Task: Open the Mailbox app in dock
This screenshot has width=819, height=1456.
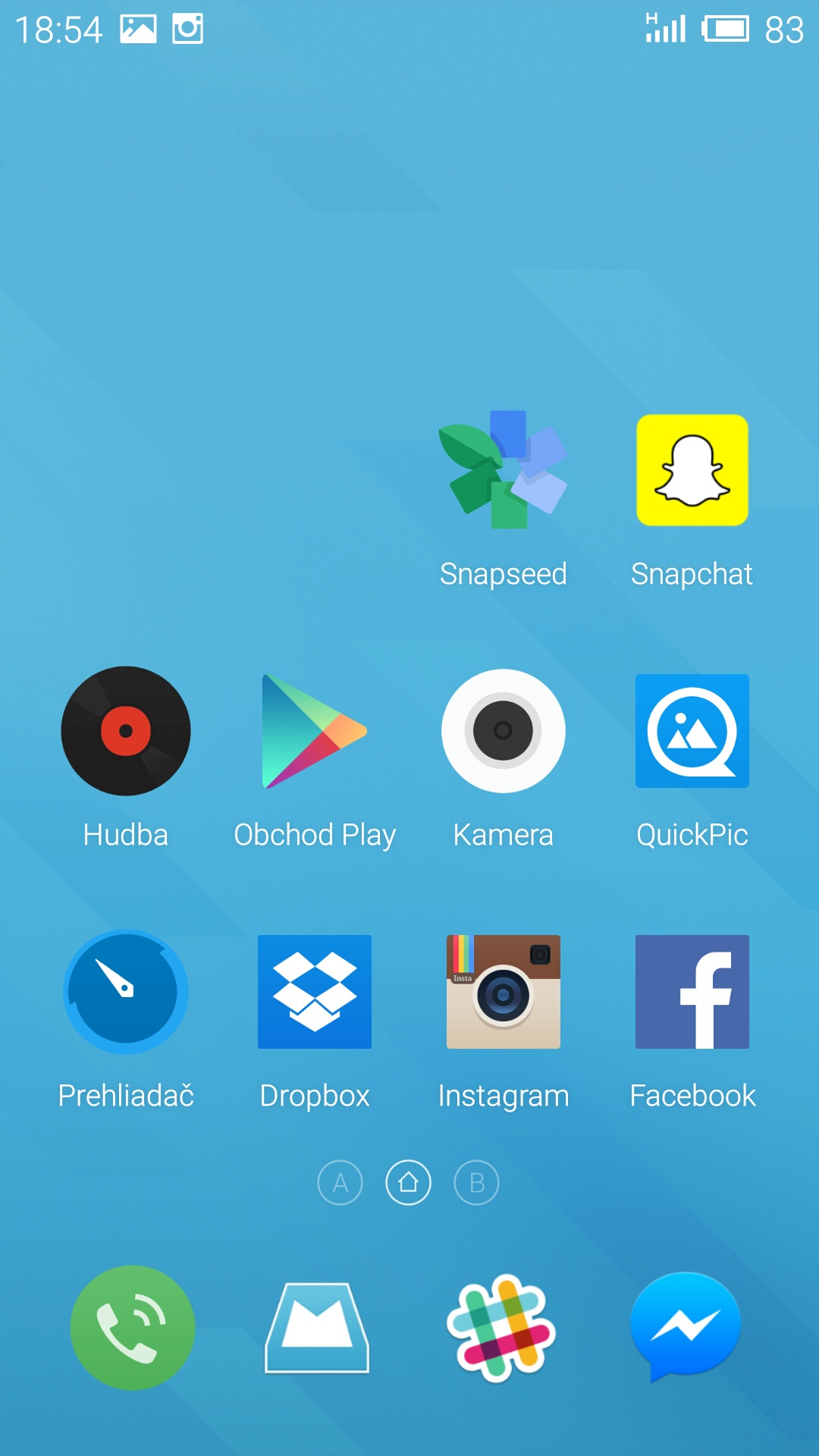Action: tap(317, 1327)
